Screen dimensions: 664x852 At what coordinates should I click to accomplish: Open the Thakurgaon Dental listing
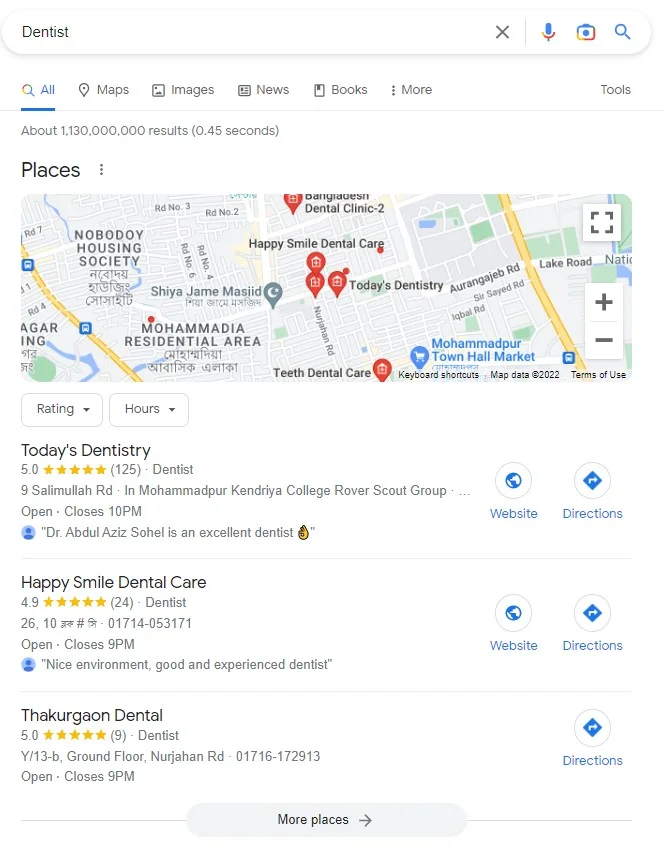92,716
